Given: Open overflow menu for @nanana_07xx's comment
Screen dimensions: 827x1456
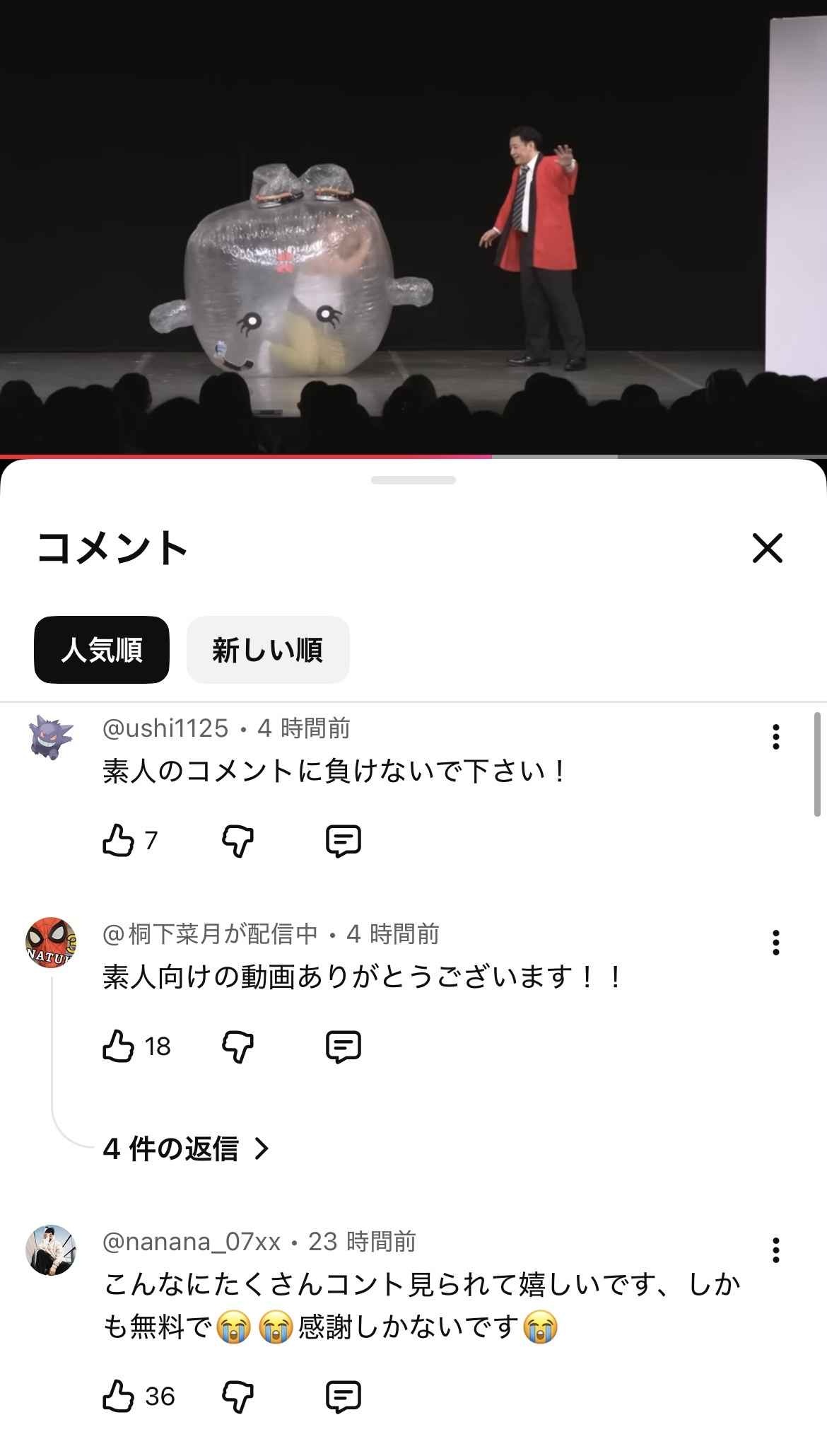Looking at the screenshot, I should pos(775,1250).
